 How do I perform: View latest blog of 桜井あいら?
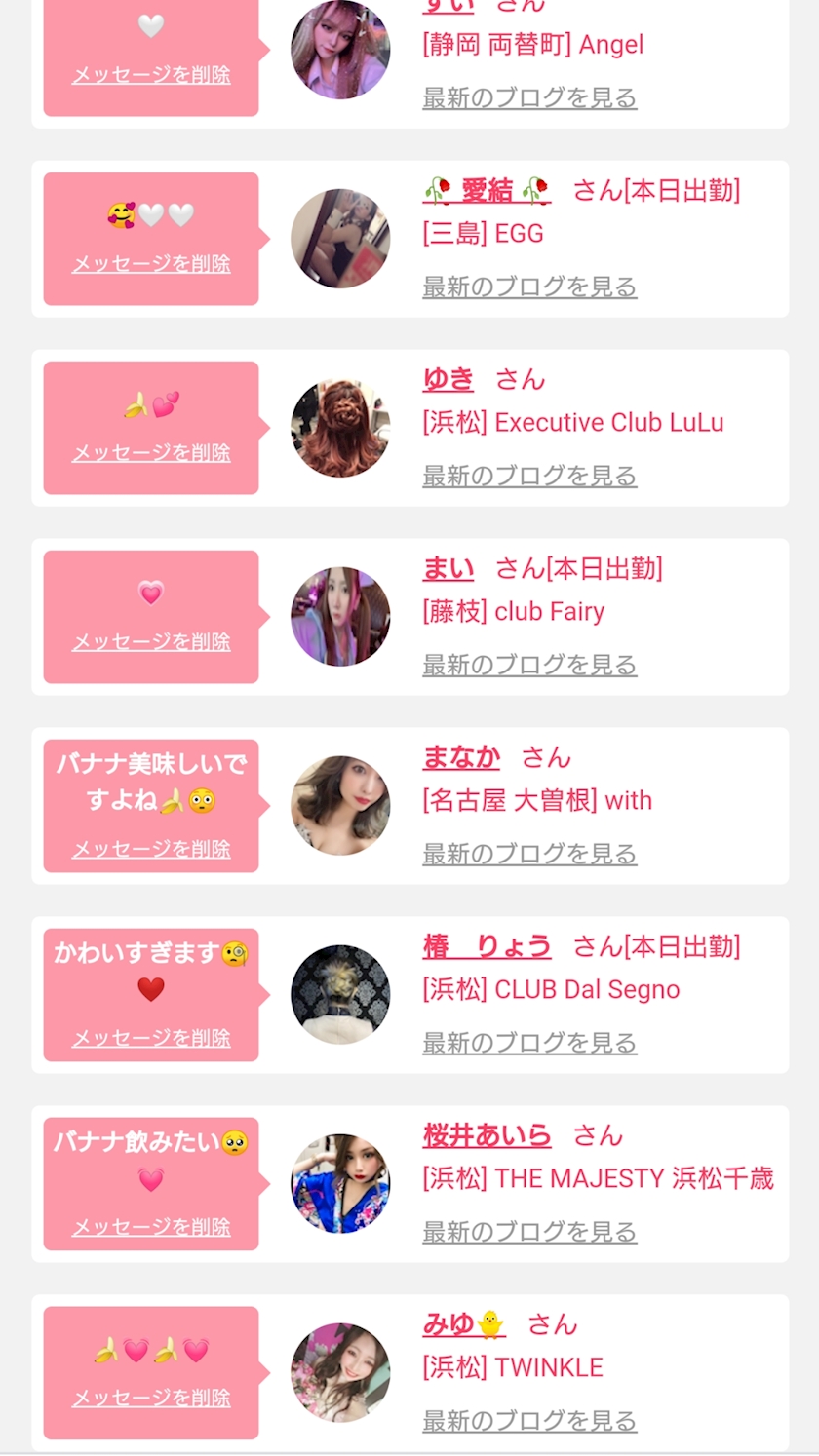click(x=529, y=1232)
